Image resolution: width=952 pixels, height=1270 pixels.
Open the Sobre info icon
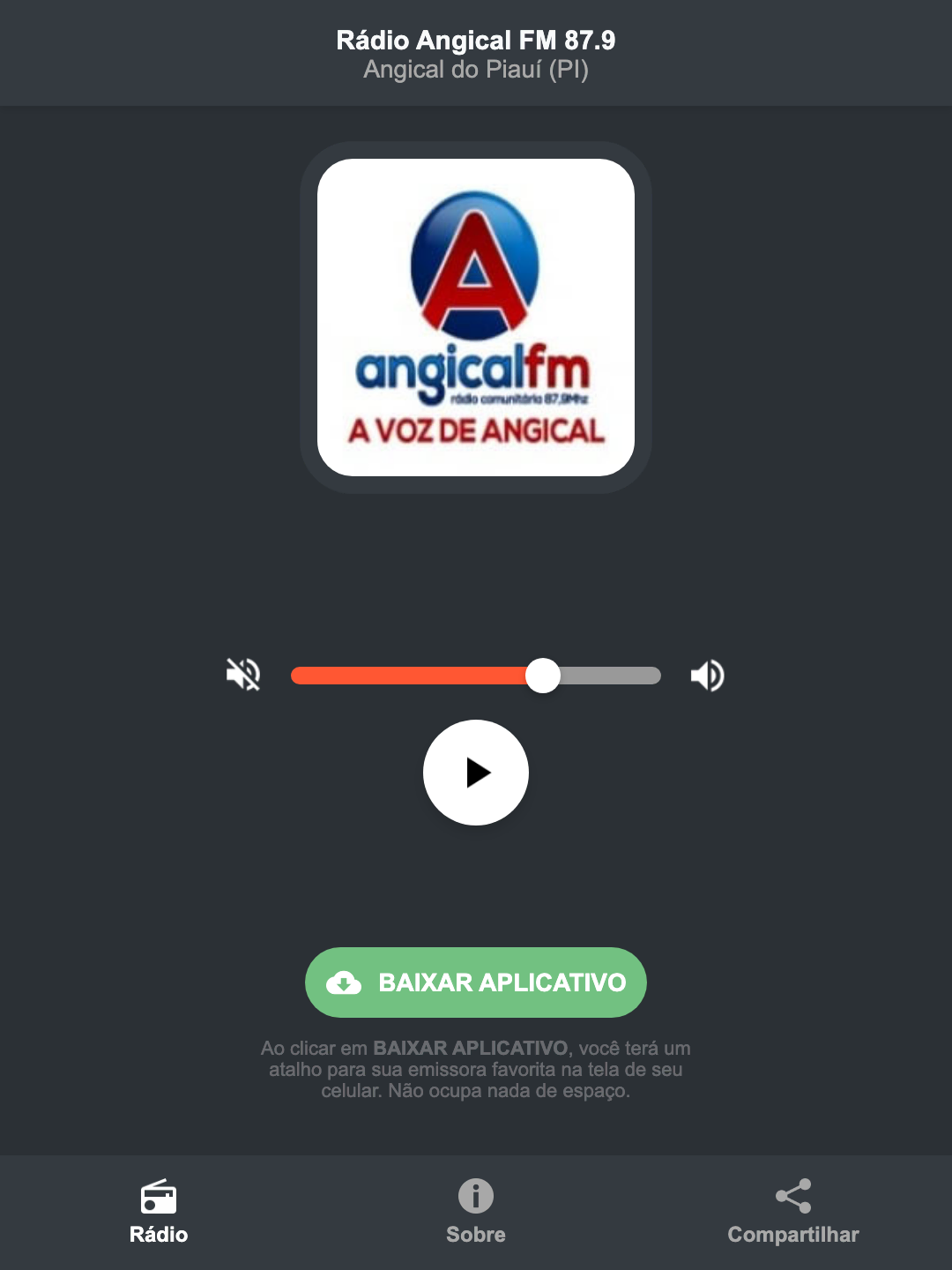475,1198
